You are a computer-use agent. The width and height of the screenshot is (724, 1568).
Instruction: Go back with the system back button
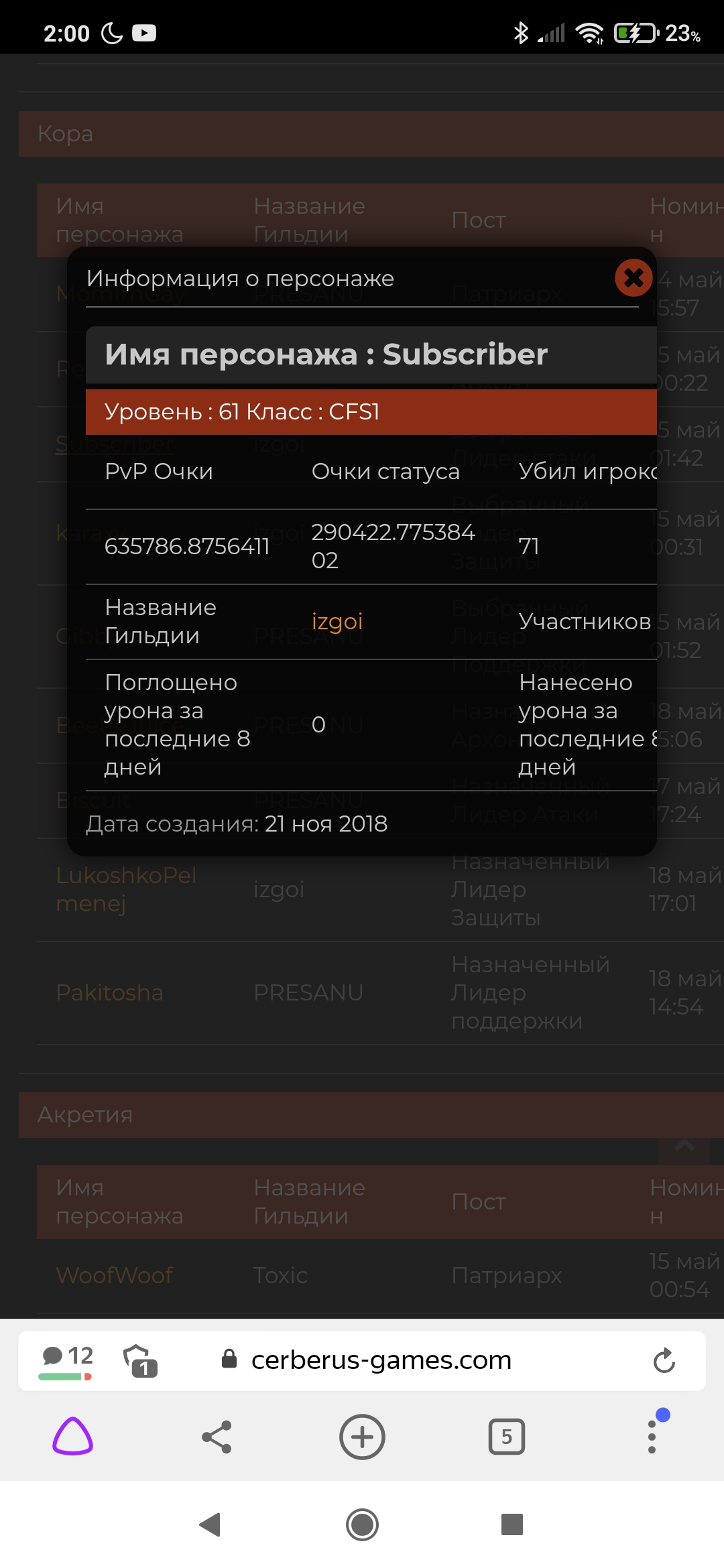click(210, 1524)
